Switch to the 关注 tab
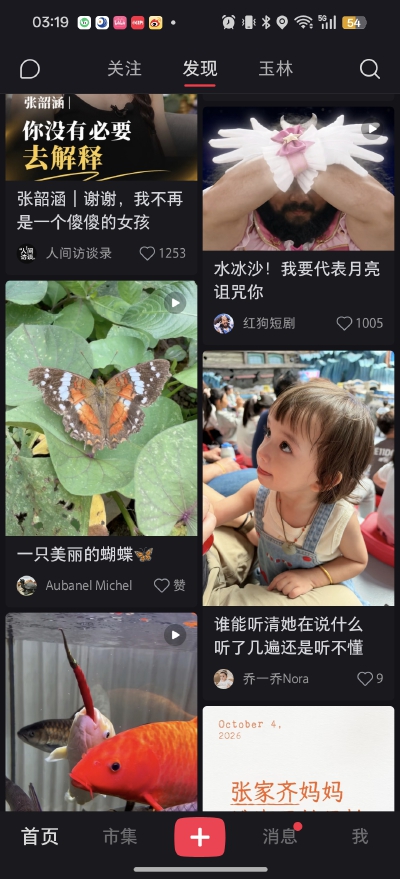400x879 pixels. [x=124, y=69]
